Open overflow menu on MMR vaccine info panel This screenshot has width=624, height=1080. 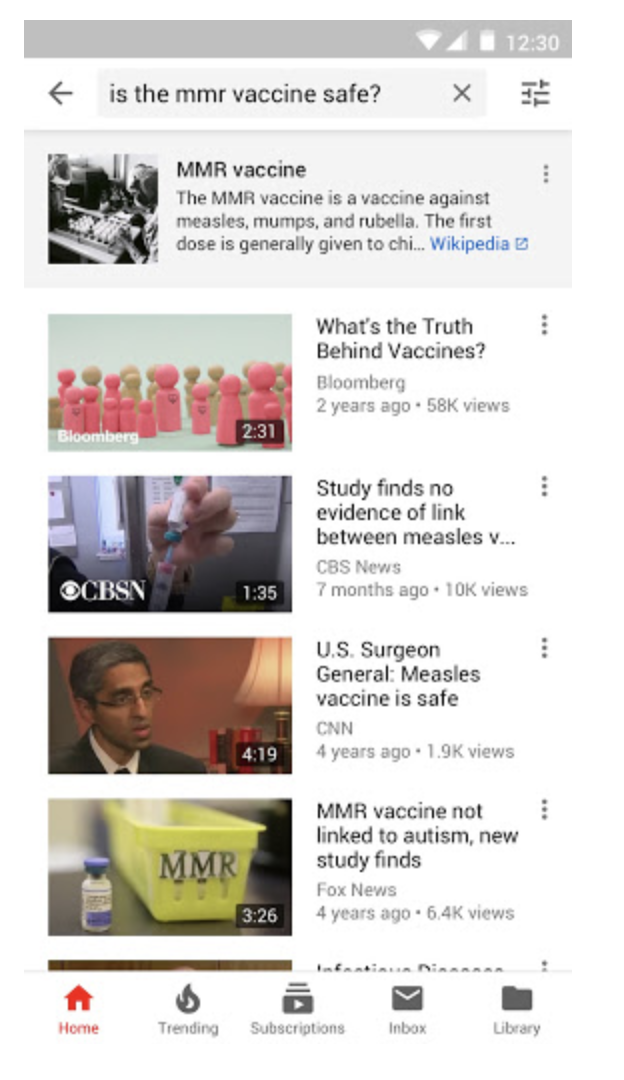click(545, 174)
